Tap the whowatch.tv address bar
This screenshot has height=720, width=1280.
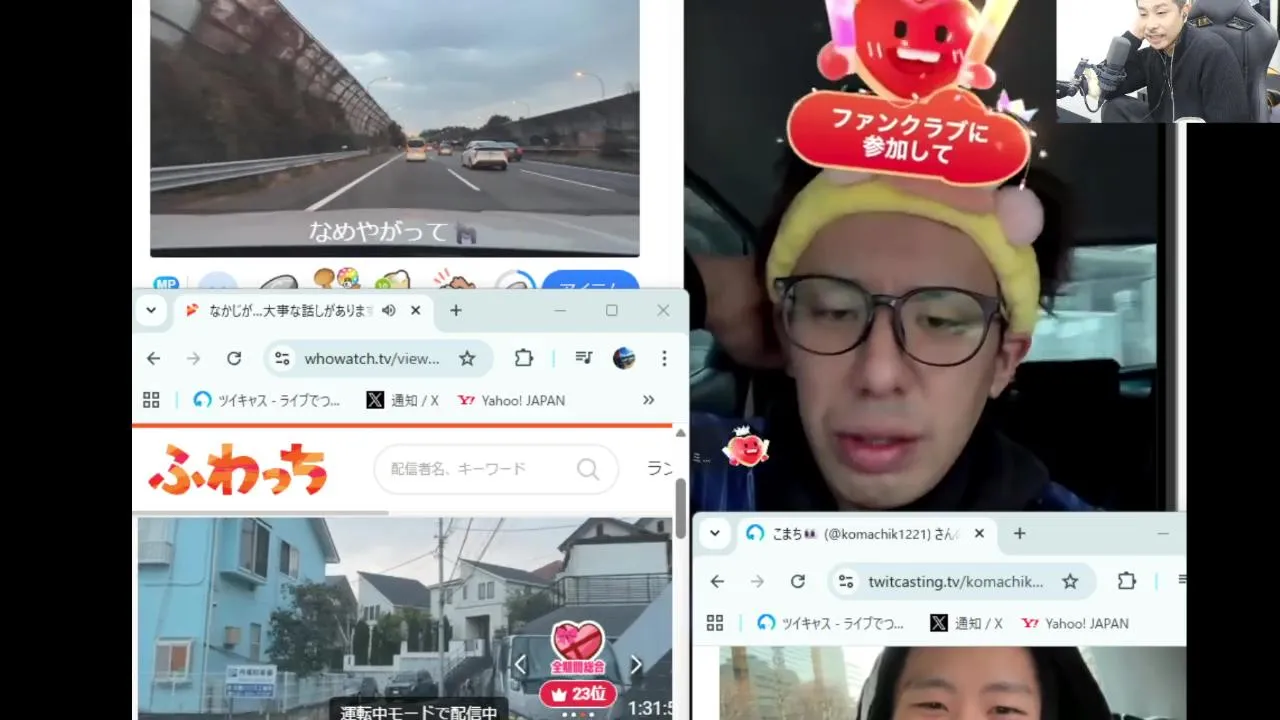tap(372, 359)
